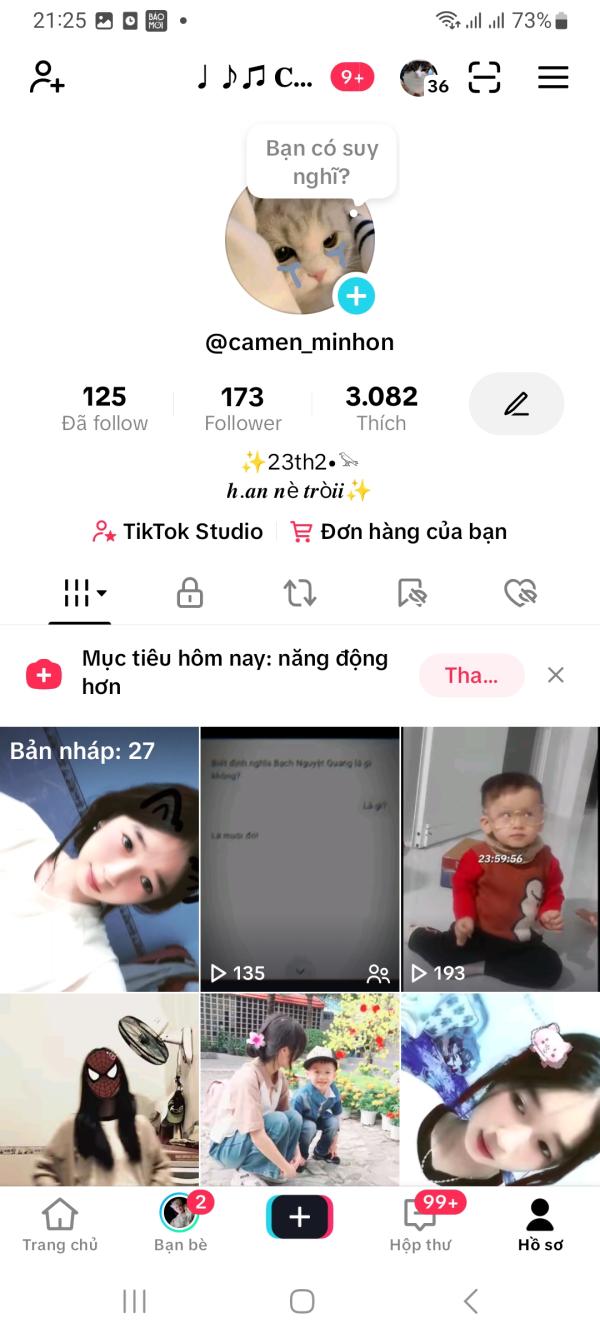Open drafts tile Bản nháp: 27

(x=99, y=859)
